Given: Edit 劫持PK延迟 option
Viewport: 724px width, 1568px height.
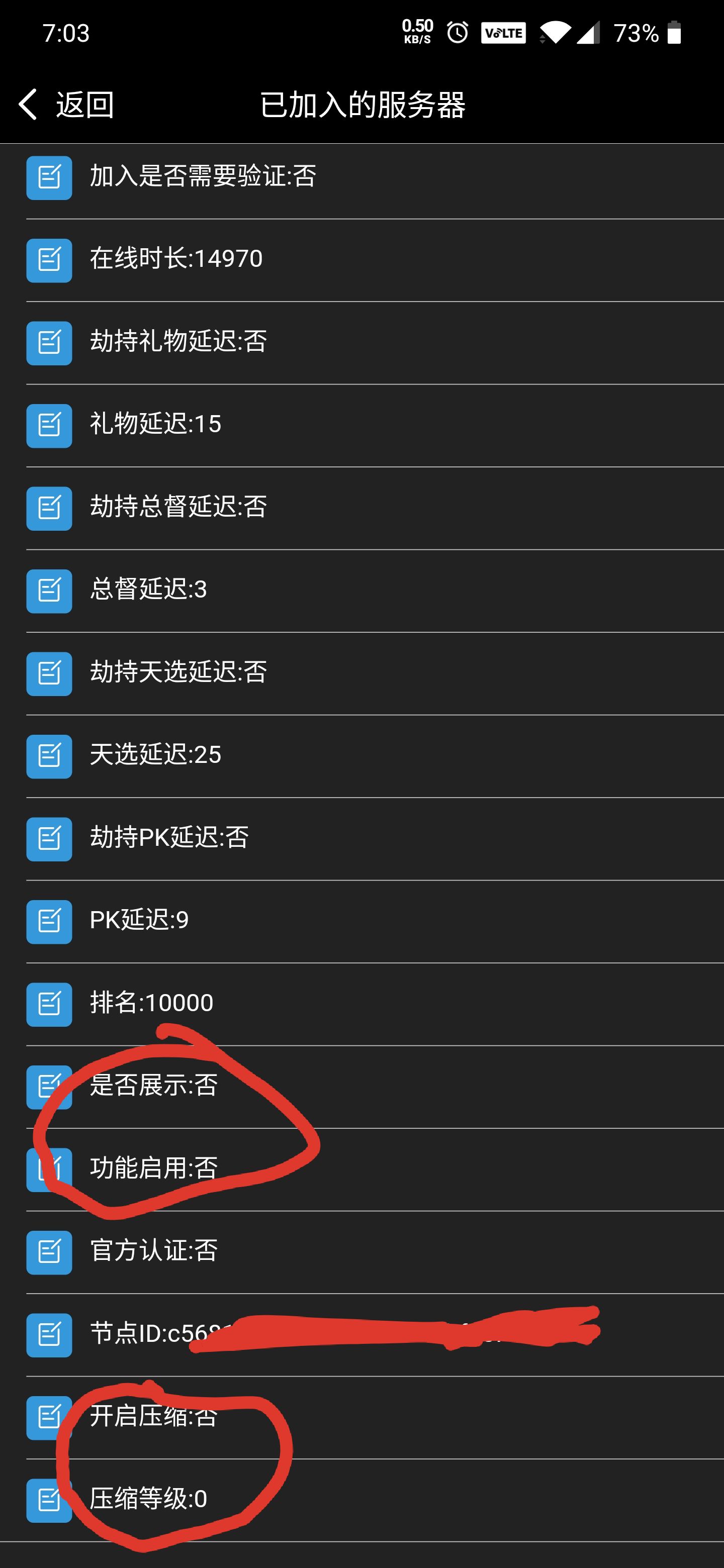Looking at the screenshot, I should (169, 839).
